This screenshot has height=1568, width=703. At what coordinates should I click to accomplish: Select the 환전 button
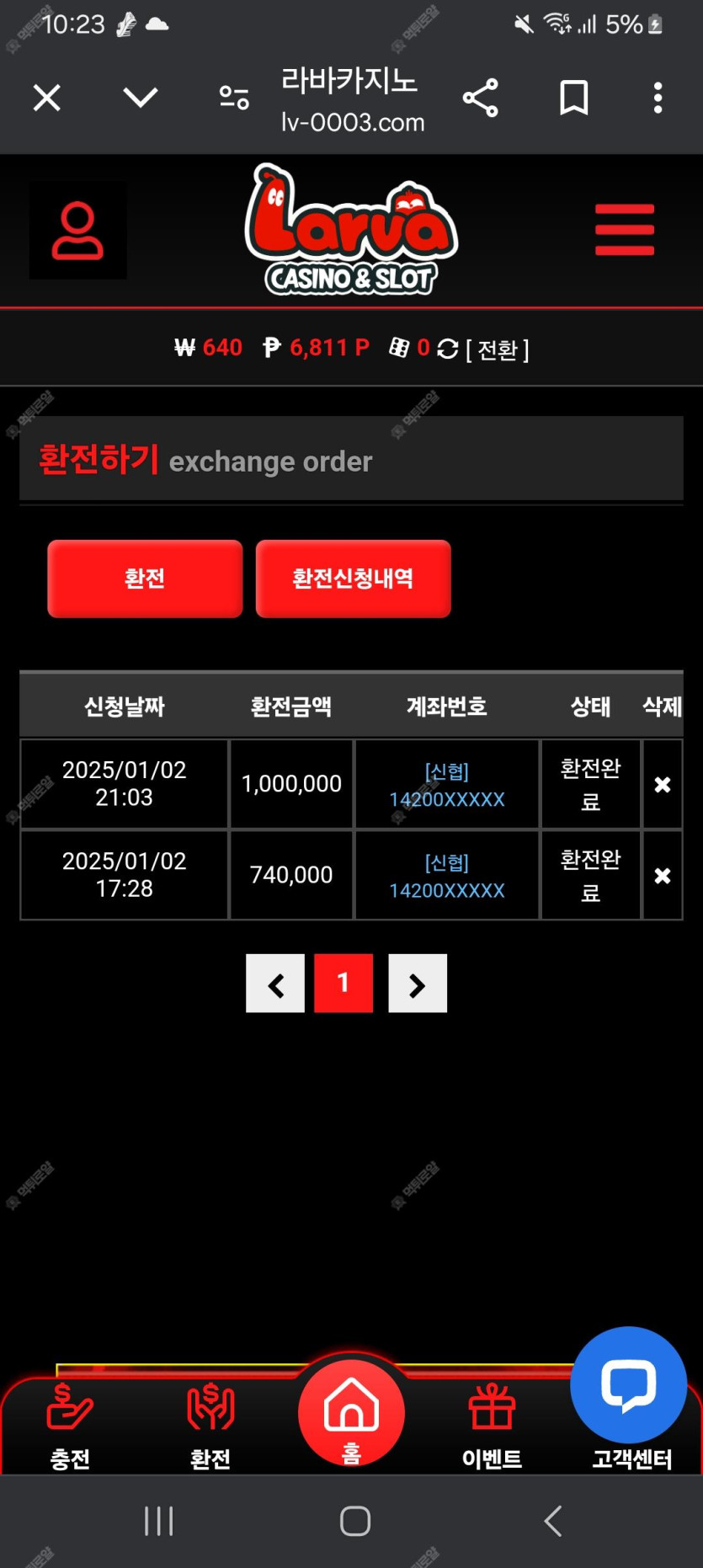145,579
